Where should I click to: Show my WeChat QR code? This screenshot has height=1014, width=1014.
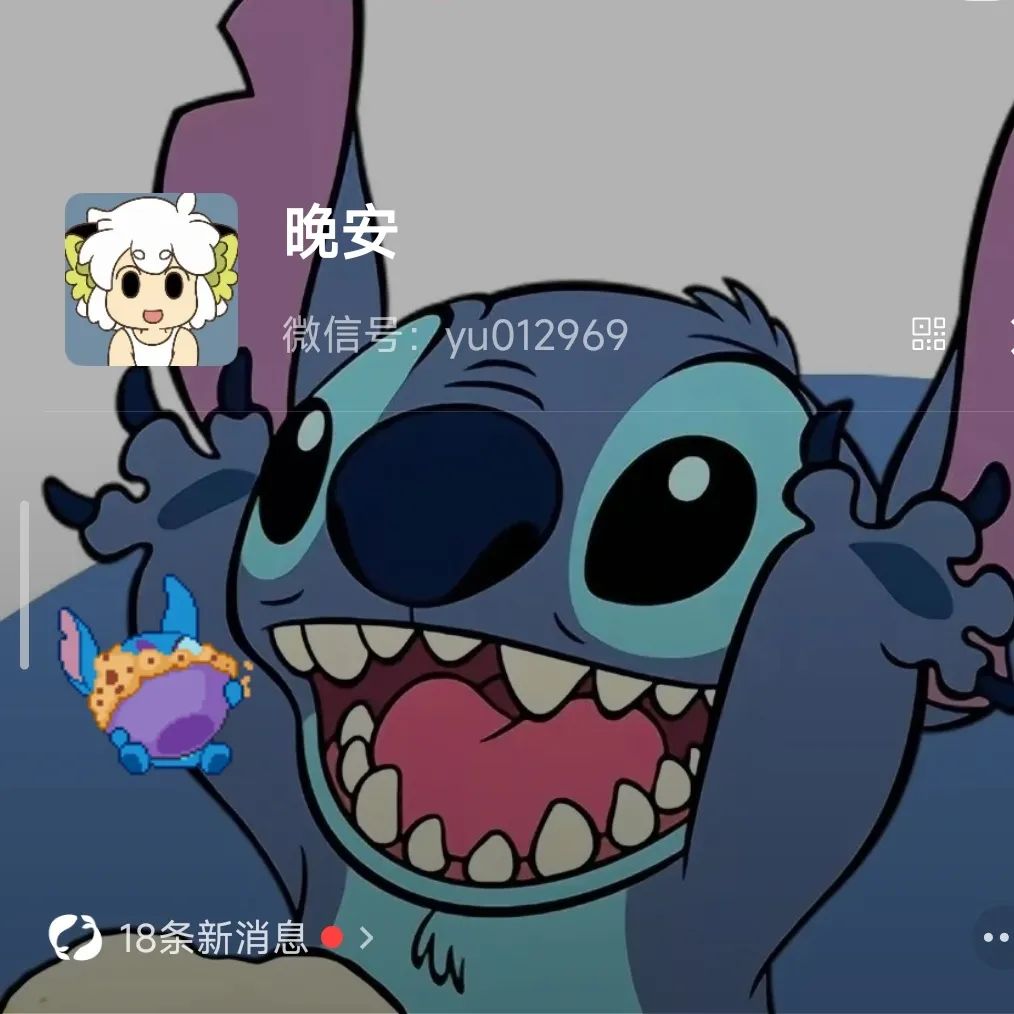[x=928, y=334]
